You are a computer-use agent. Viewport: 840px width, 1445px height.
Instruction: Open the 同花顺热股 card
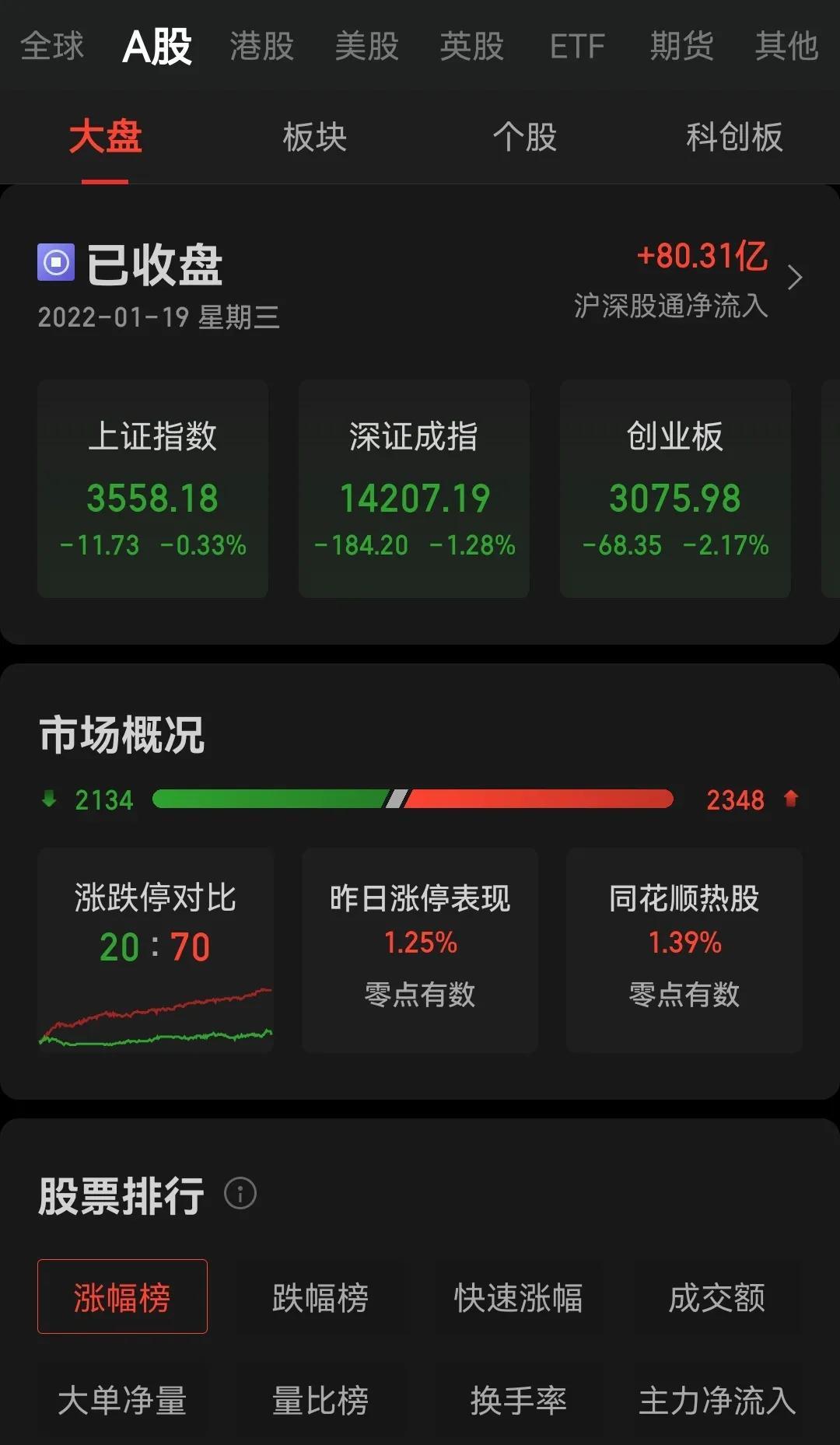(x=684, y=950)
